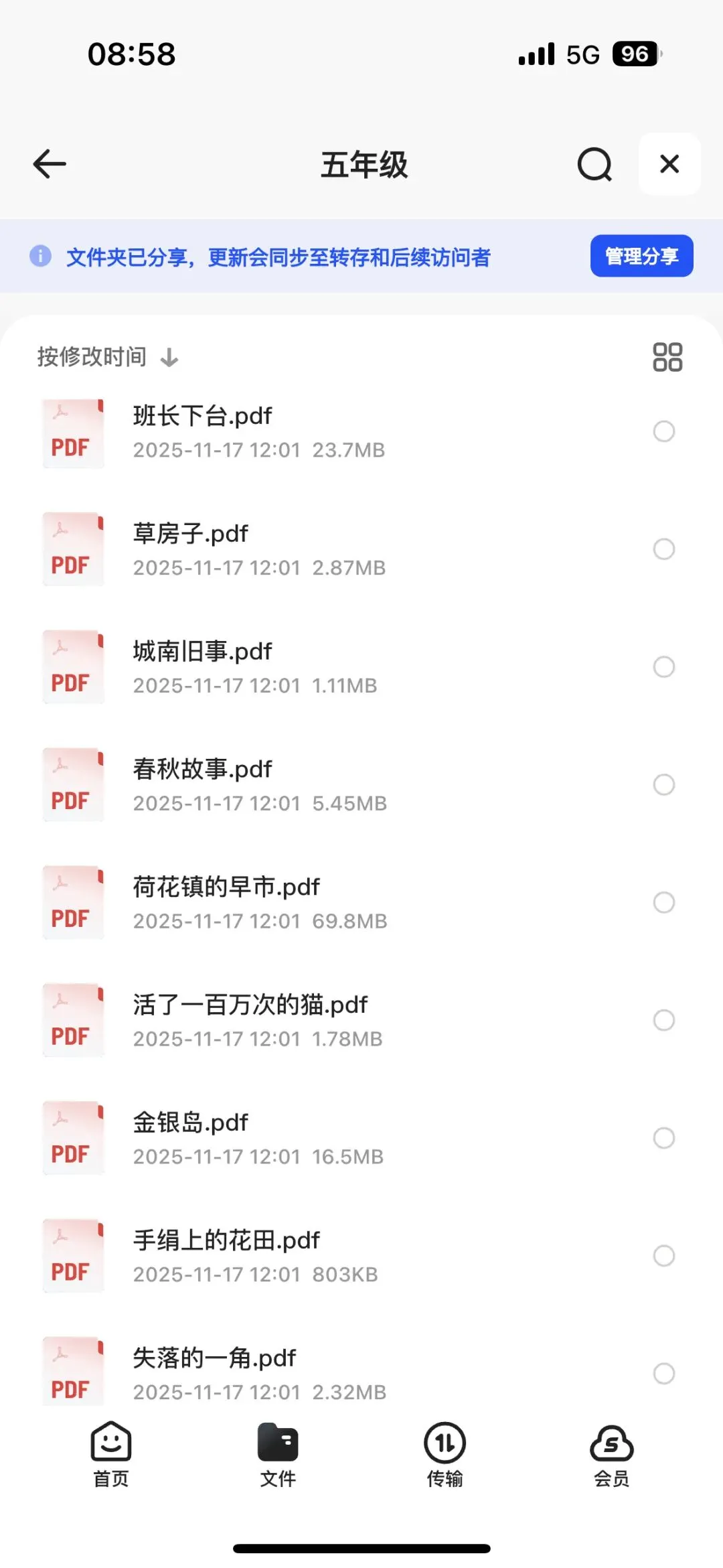Switch to the 首页 tab

pos(111,1453)
